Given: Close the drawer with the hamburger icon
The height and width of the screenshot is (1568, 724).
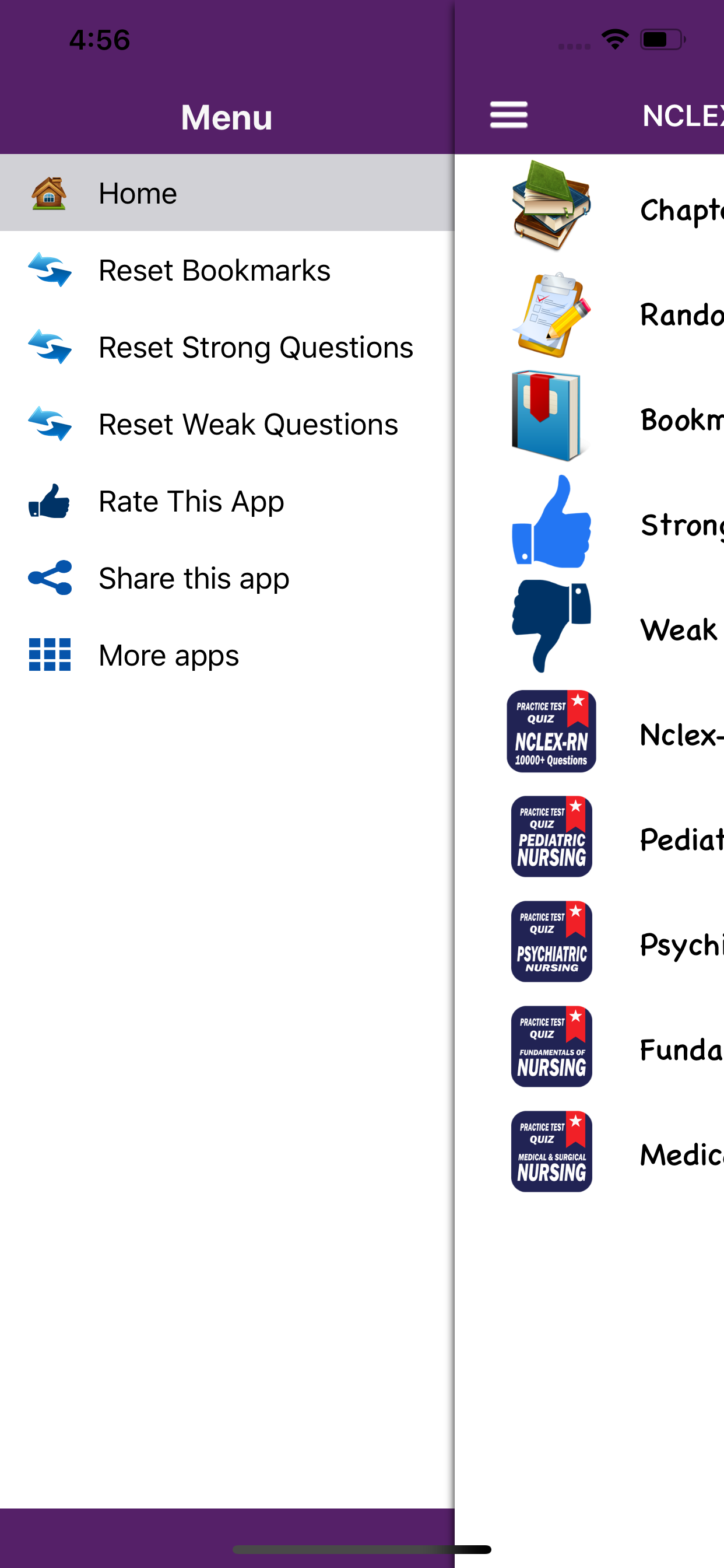Looking at the screenshot, I should (509, 115).
